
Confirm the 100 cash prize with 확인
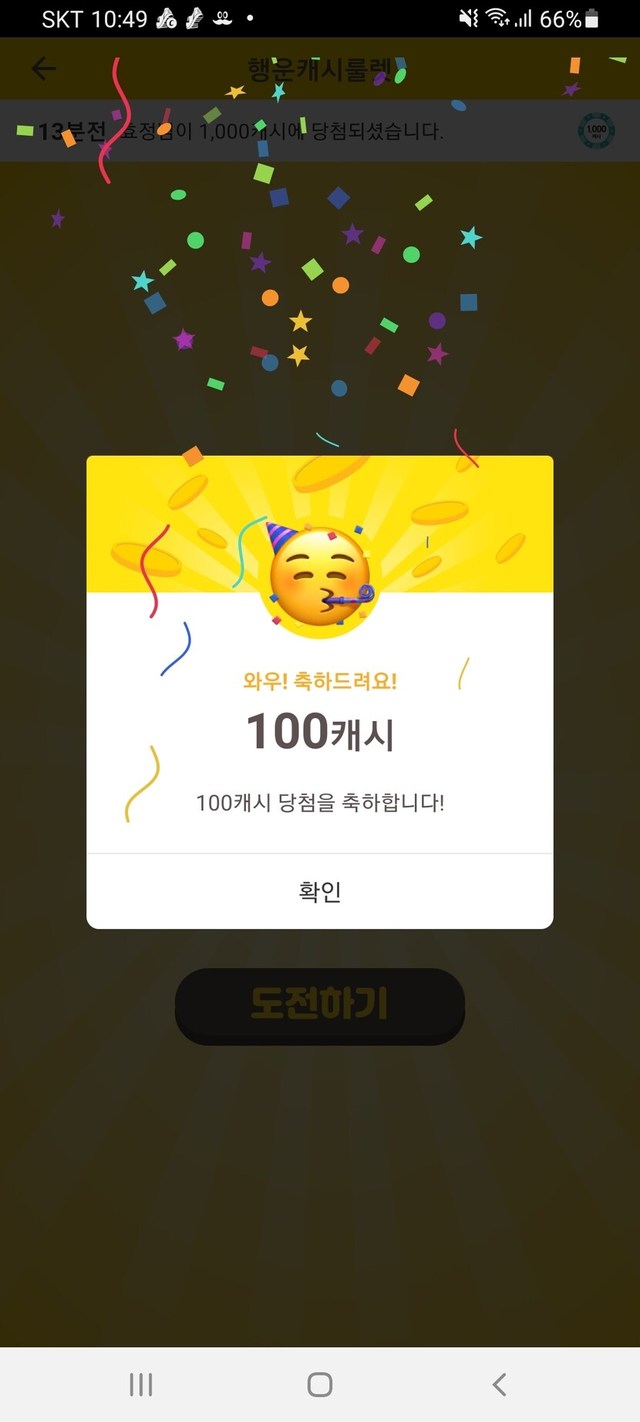pyautogui.click(x=320, y=891)
